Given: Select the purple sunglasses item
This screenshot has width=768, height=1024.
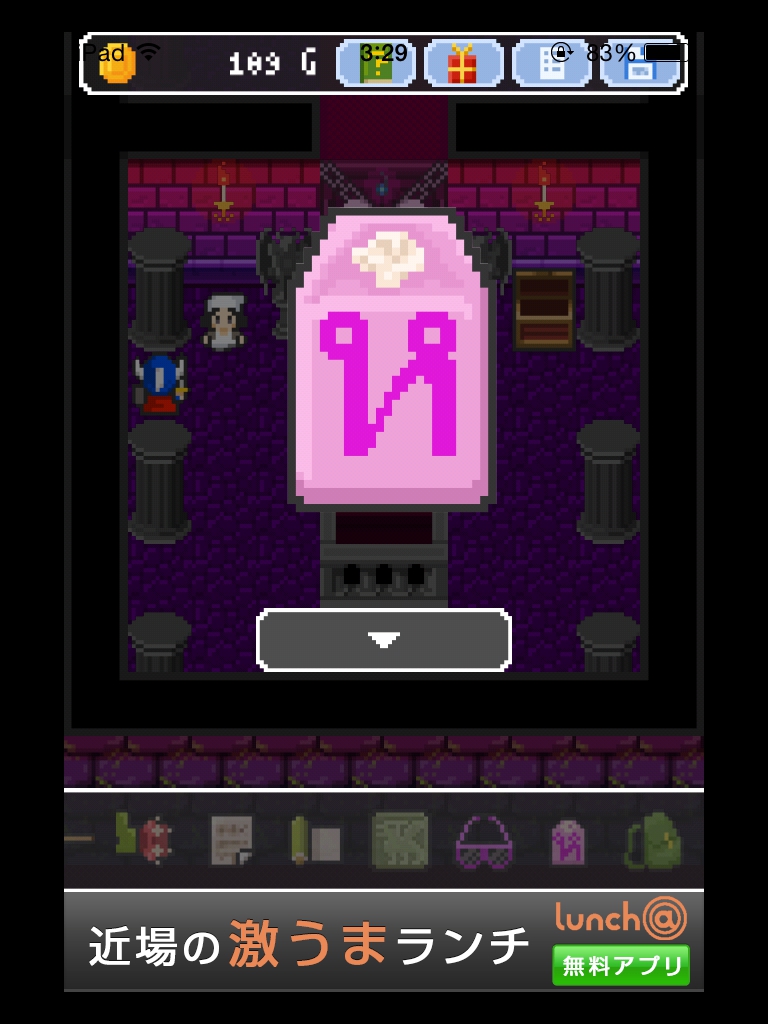Looking at the screenshot, I should 484,841.
